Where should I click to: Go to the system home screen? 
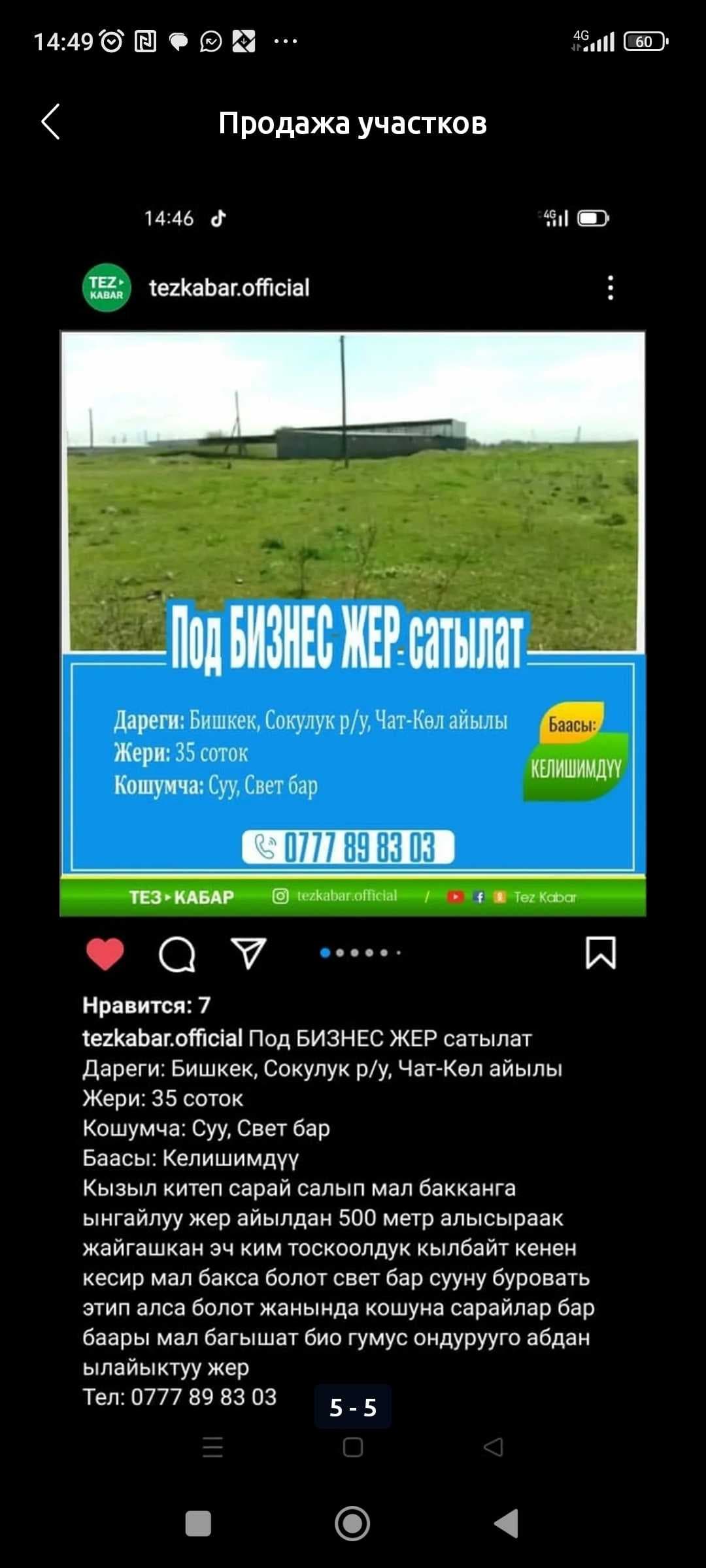pyautogui.click(x=352, y=1524)
